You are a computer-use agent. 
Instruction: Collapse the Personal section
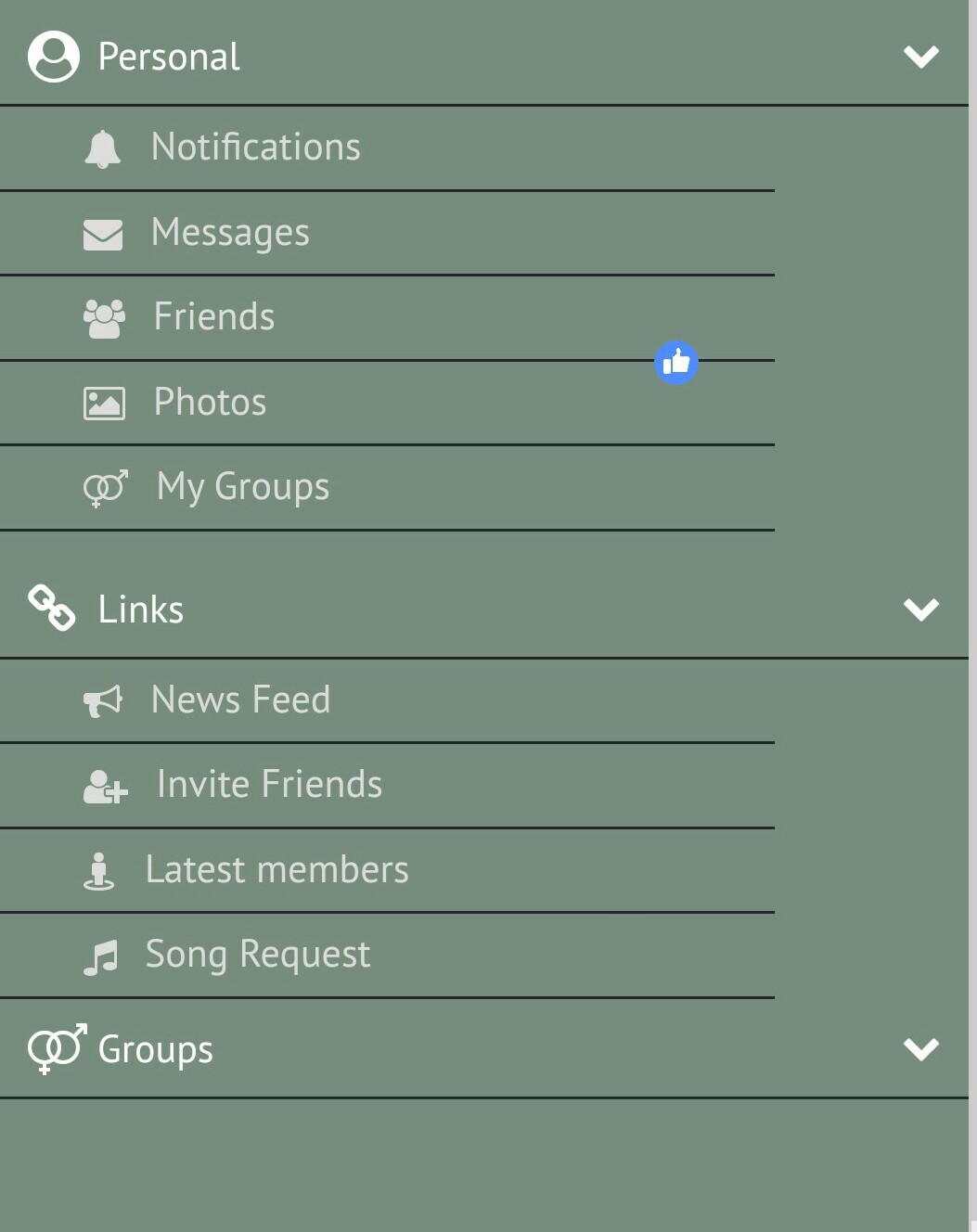[920, 57]
